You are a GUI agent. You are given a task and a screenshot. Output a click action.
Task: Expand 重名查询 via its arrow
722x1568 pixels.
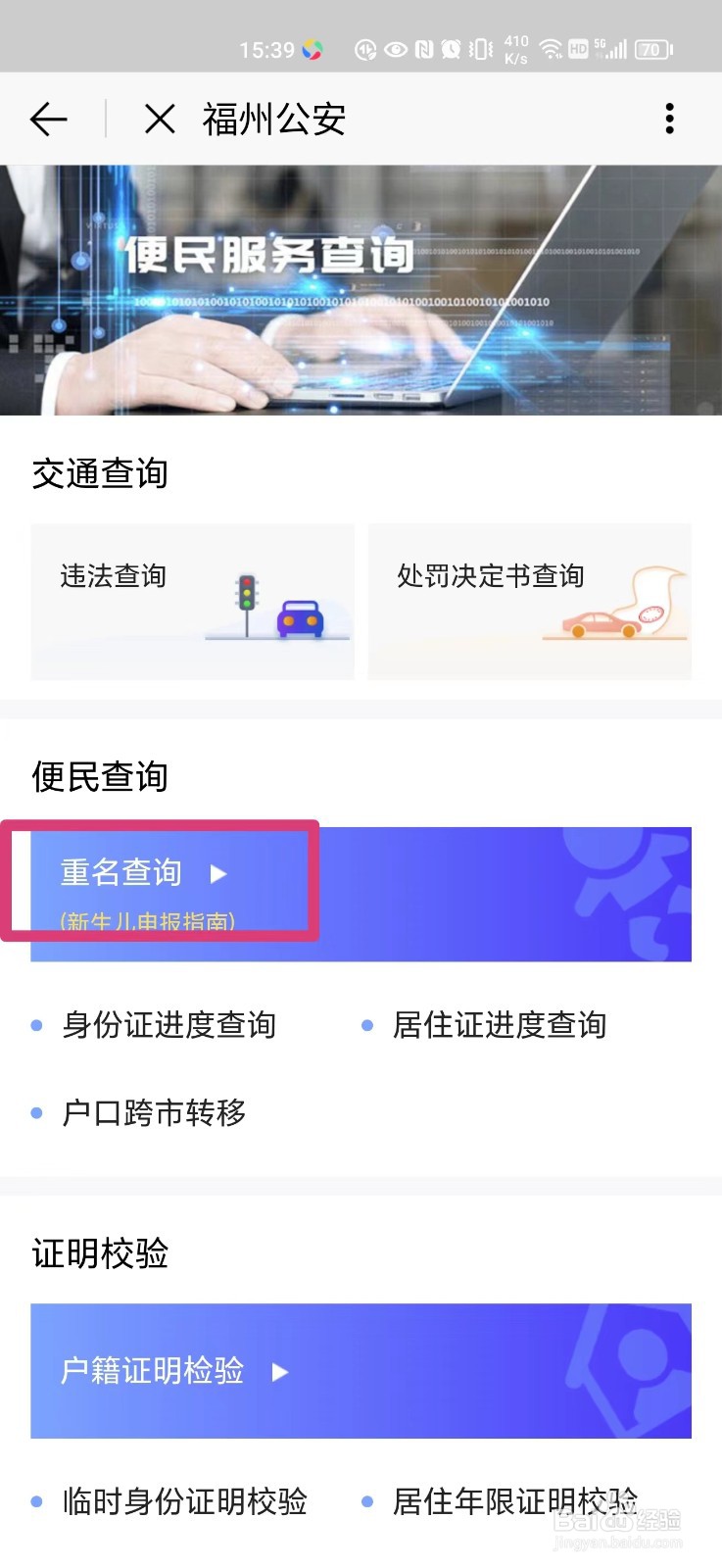pos(219,874)
